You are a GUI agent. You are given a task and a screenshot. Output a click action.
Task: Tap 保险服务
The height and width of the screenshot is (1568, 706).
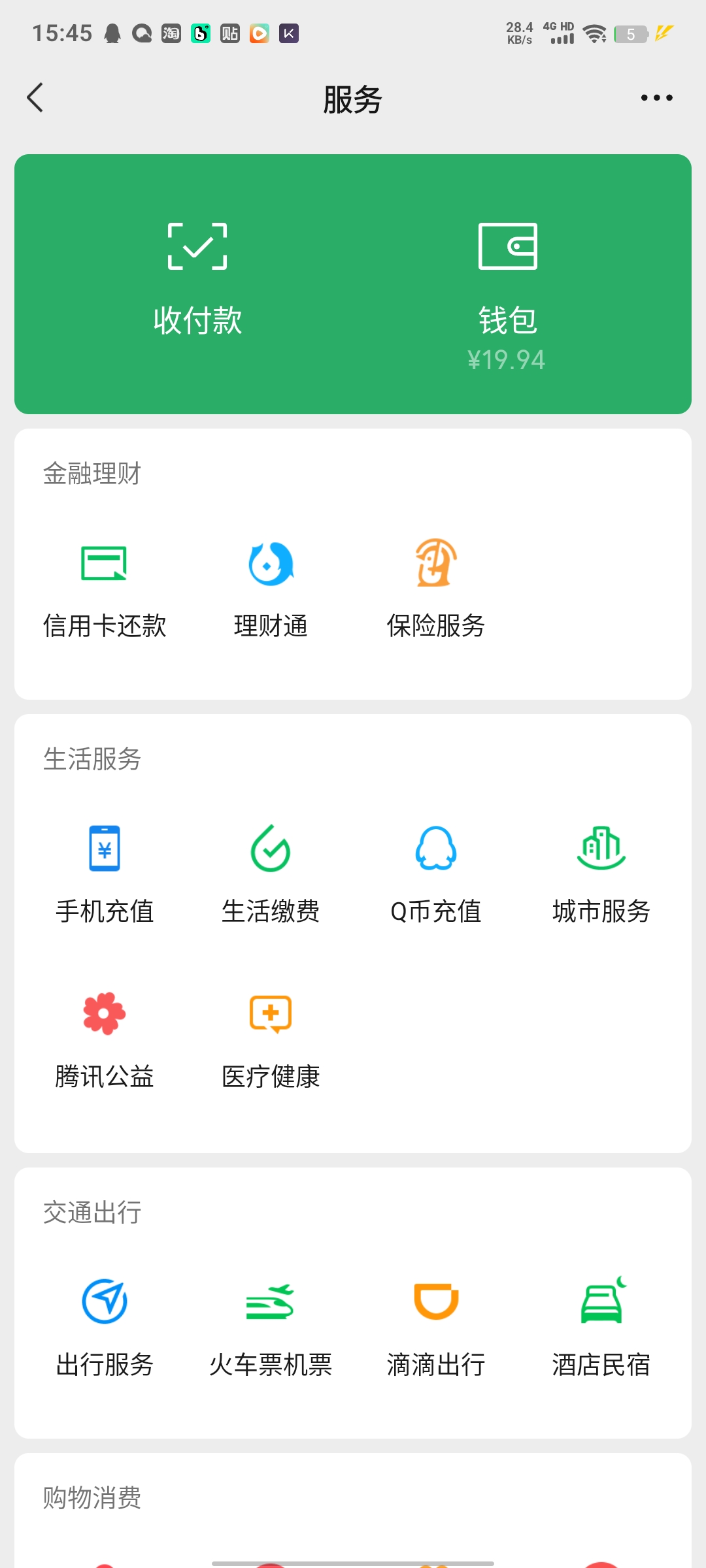point(436,588)
